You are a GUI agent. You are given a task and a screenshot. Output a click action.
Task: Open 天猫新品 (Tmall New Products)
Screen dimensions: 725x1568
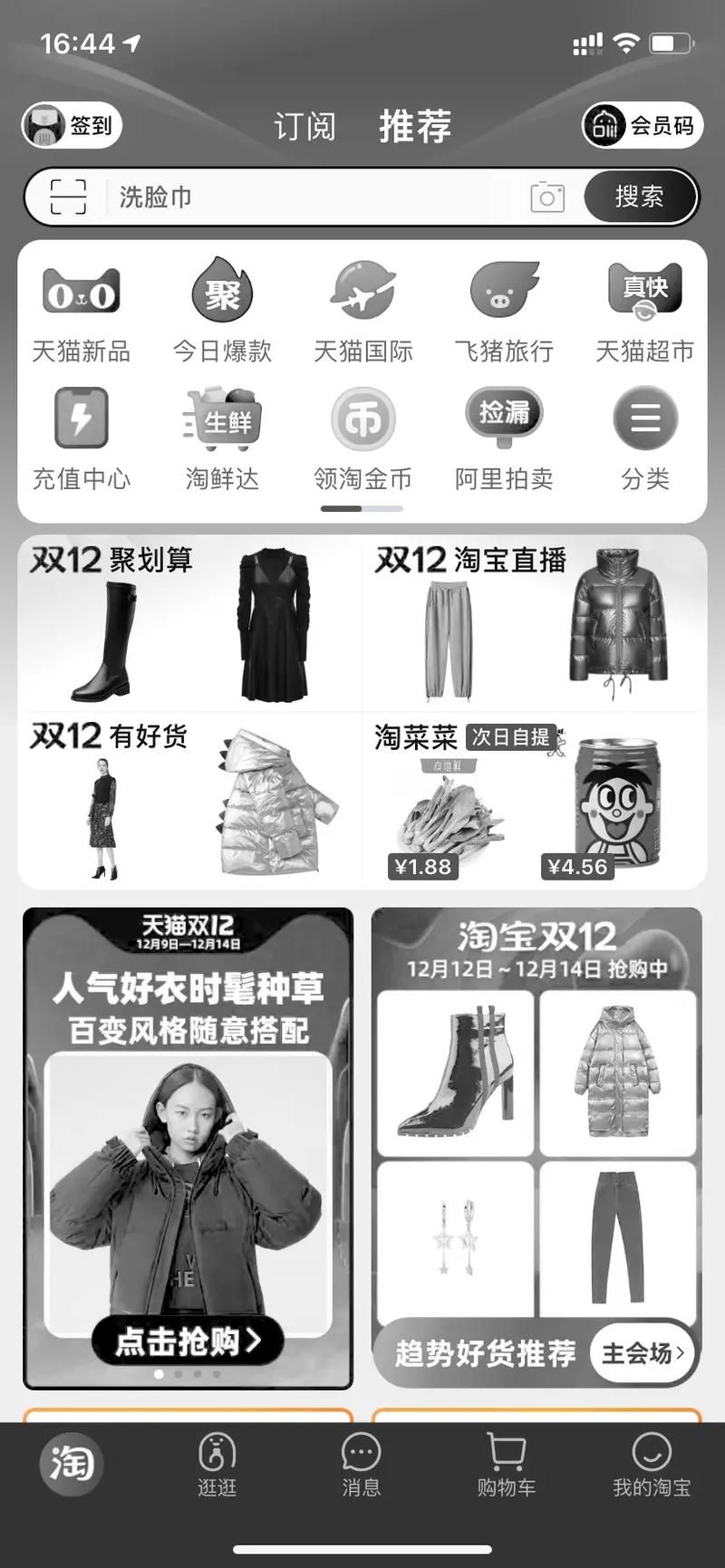click(x=82, y=308)
